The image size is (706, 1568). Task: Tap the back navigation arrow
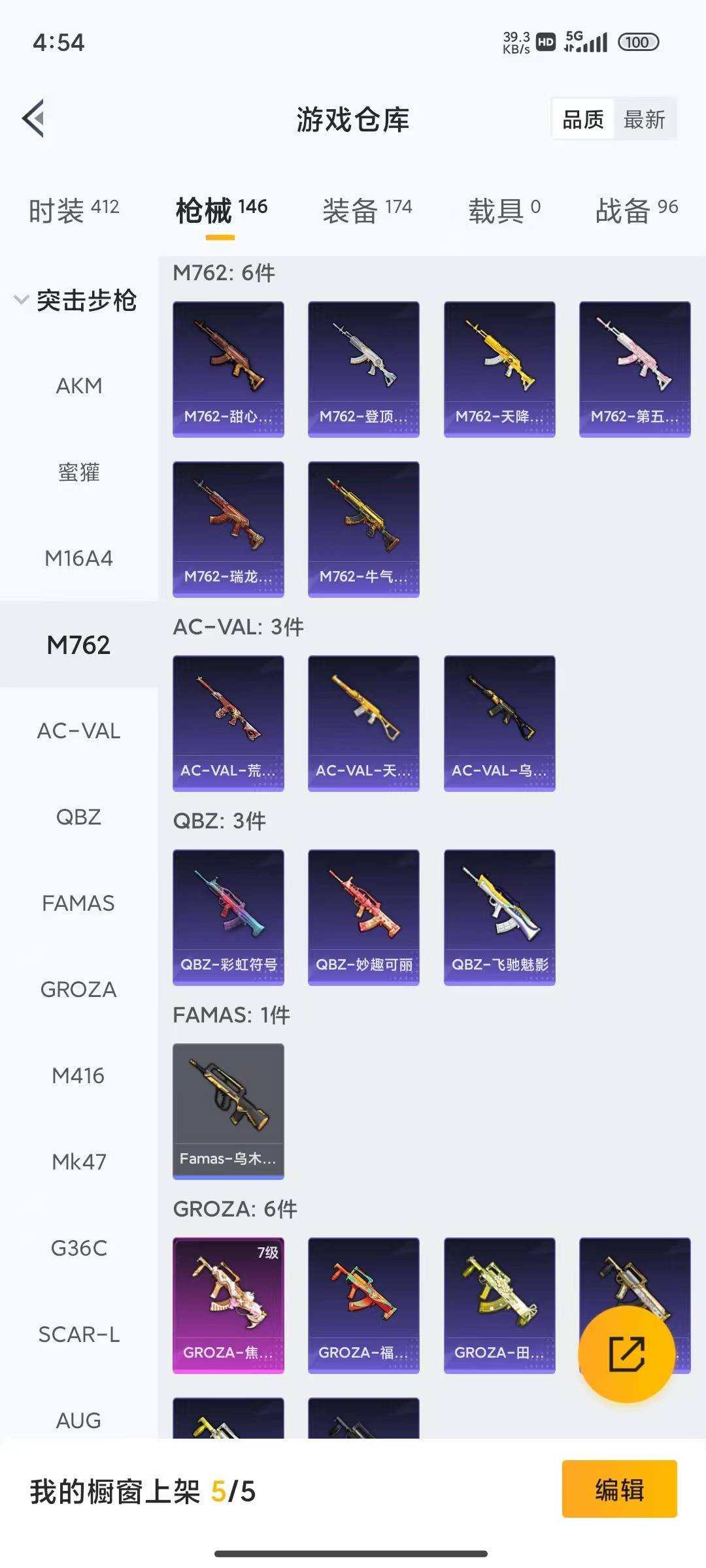pyautogui.click(x=34, y=118)
